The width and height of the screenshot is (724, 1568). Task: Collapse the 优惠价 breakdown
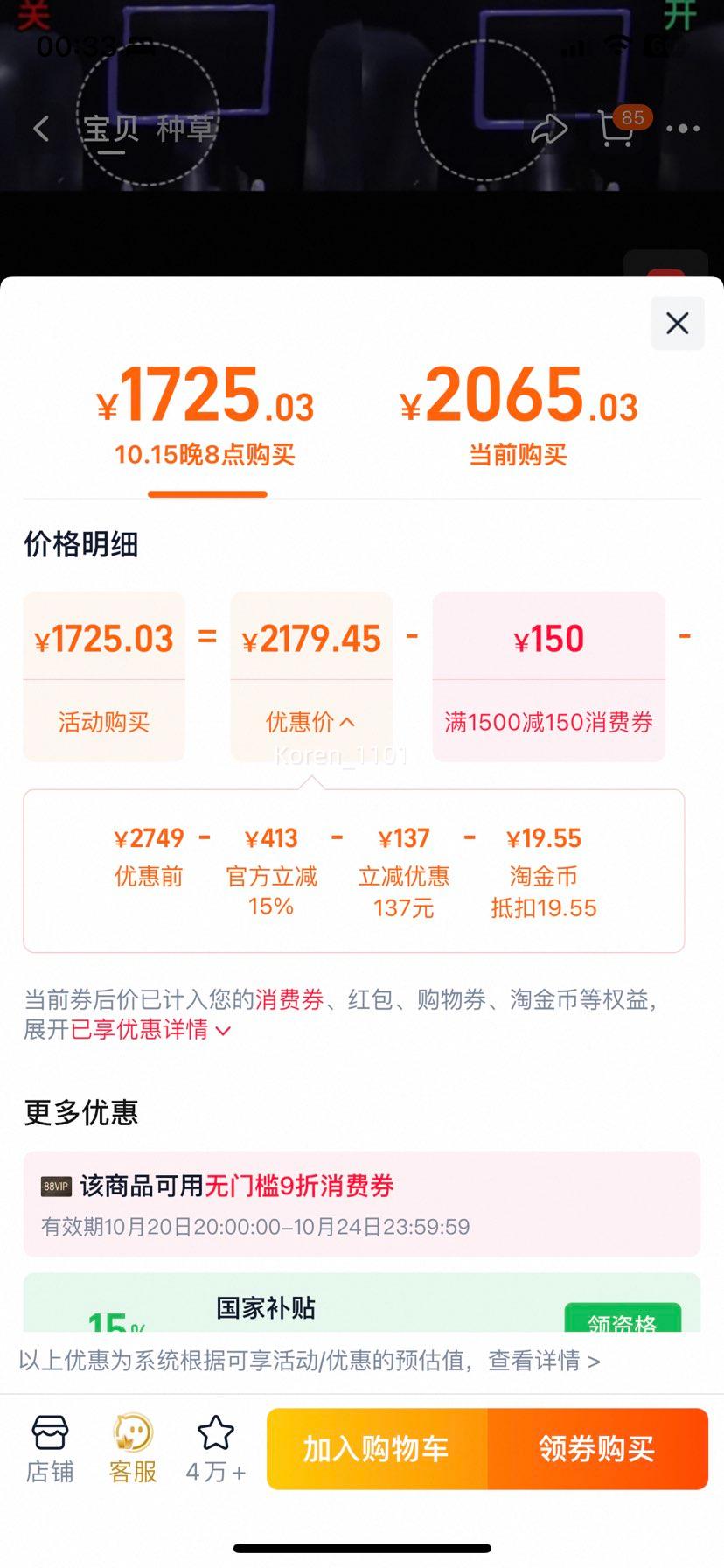tap(311, 722)
